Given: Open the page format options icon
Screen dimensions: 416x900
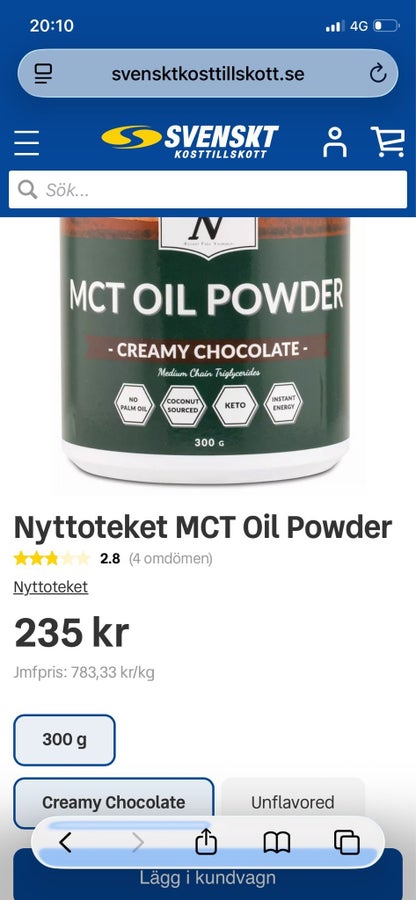Looking at the screenshot, I should (x=43, y=73).
